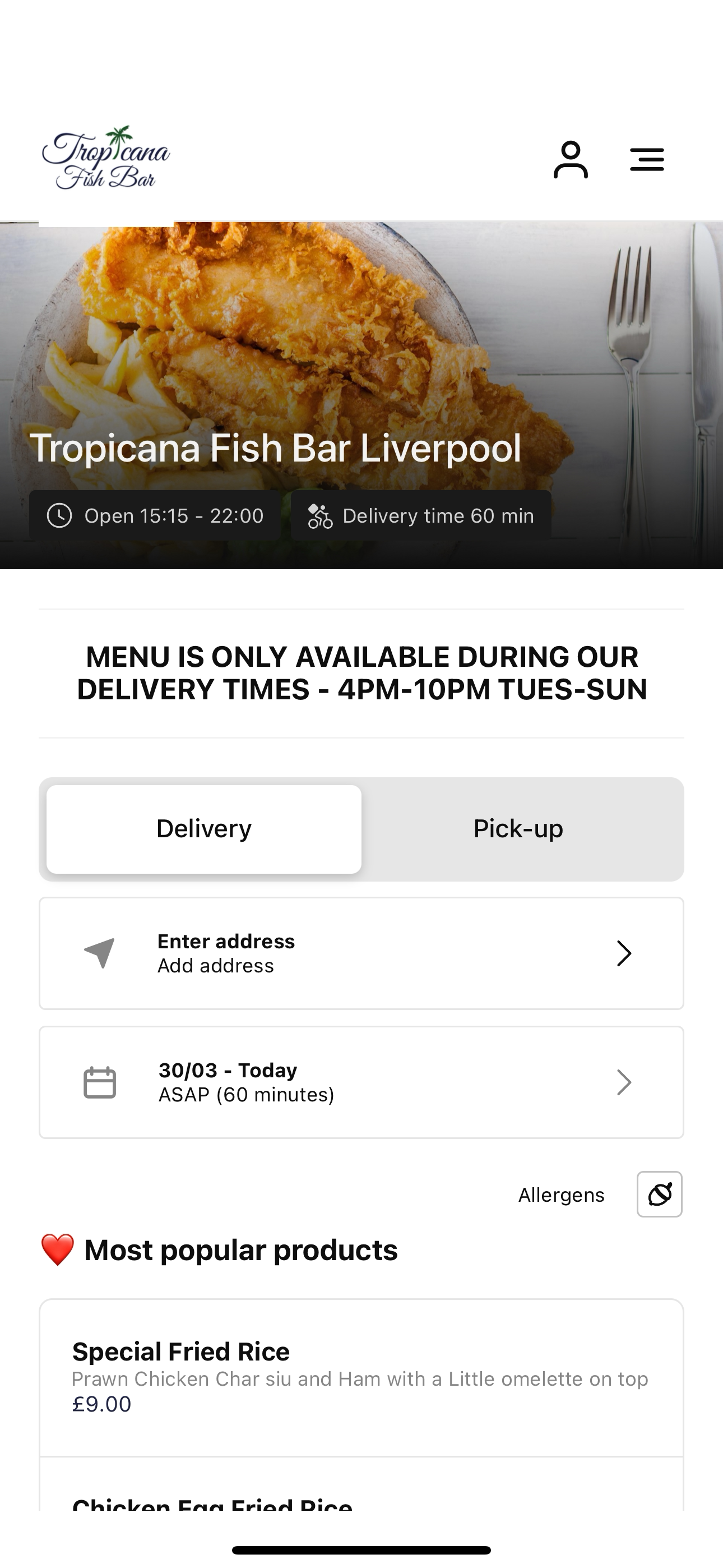The width and height of the screenshot is (723, 1568).
Task: Switch to Pick-up
Action: (518, 829)
